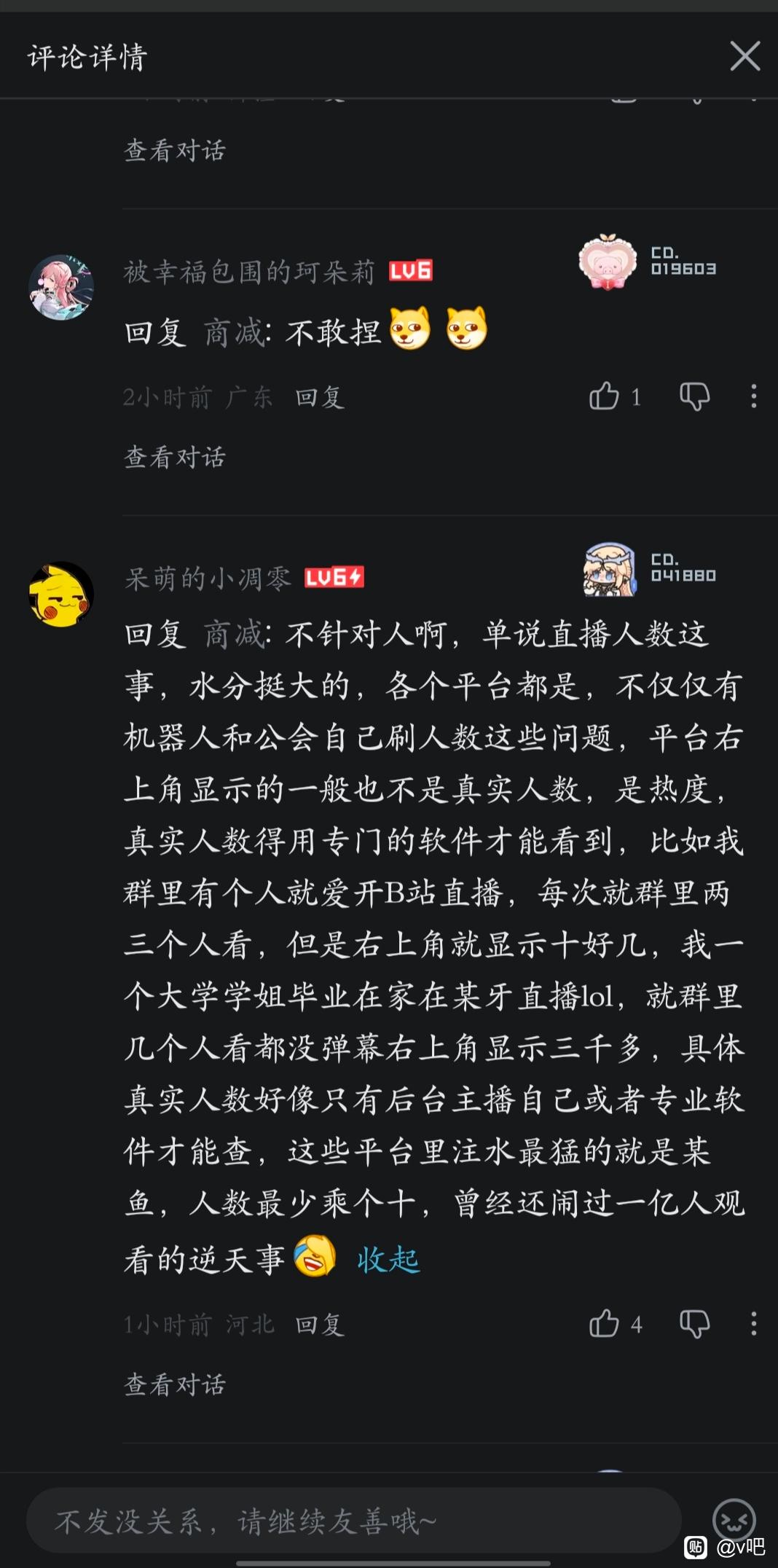Reply to 呆萌的小凋零's comment
Viewport: 778px width, 1568px height.
coord(320,1325)
